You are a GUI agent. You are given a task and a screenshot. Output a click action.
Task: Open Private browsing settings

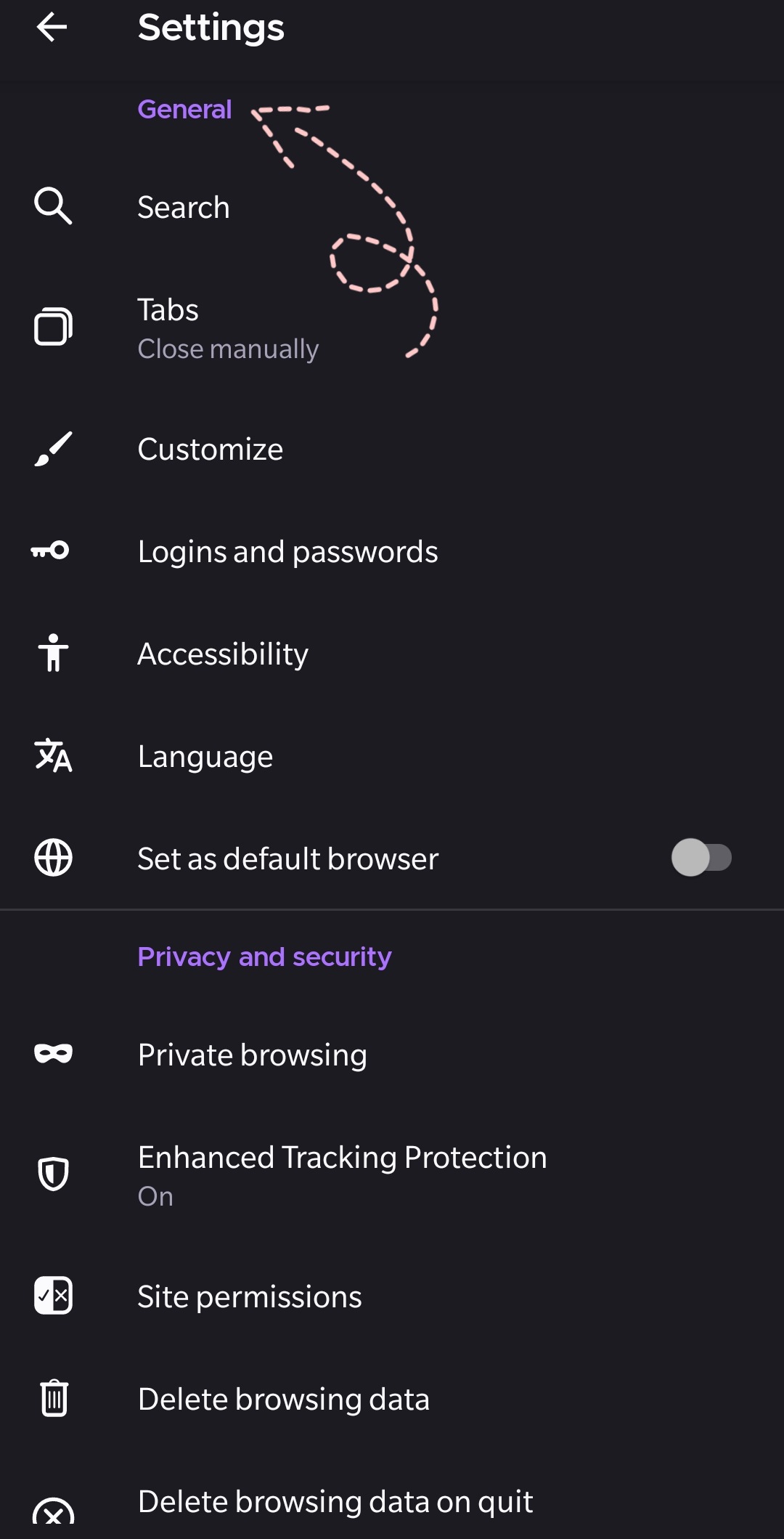coord(392,1055)
